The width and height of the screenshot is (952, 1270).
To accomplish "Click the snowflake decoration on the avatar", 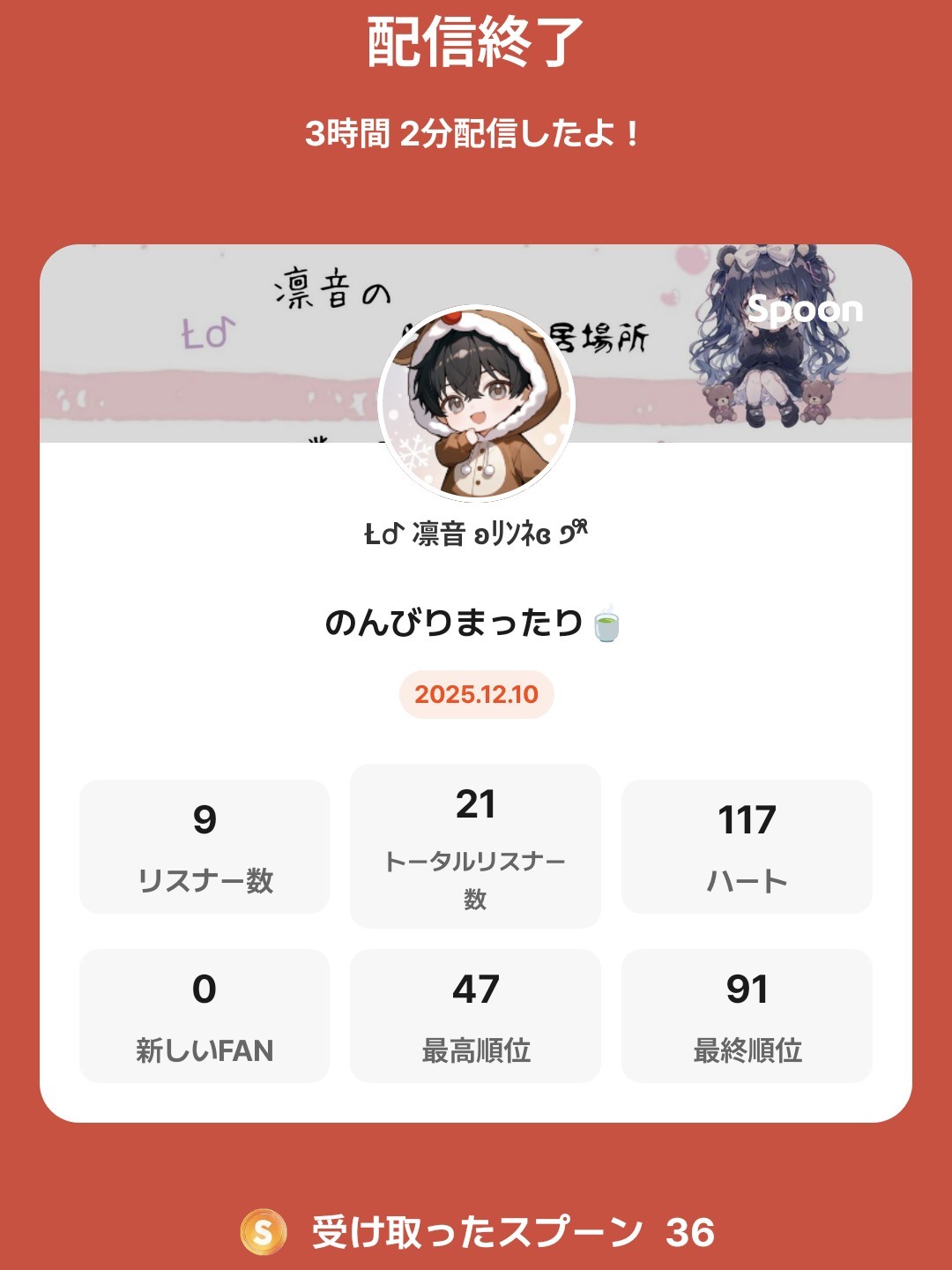I will point(414,452).
